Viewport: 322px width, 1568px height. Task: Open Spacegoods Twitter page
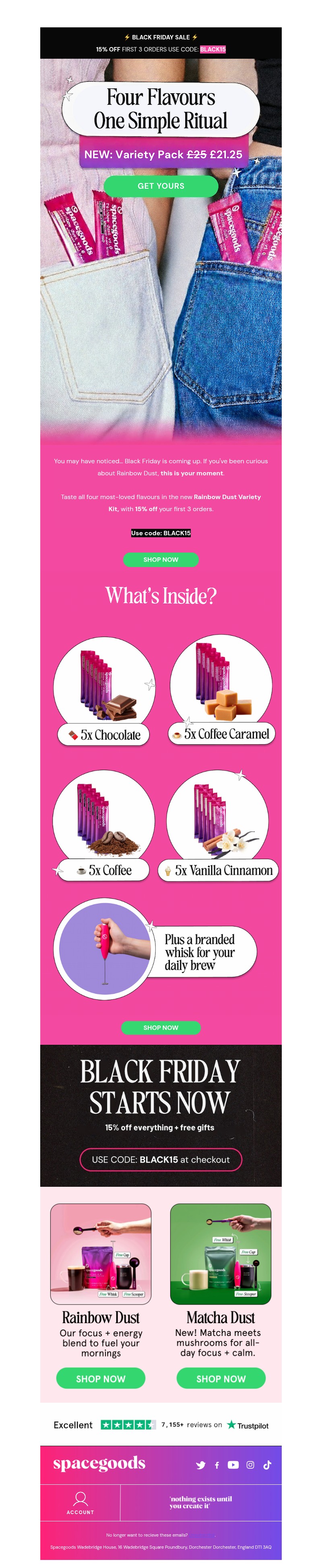[201, 1465]
